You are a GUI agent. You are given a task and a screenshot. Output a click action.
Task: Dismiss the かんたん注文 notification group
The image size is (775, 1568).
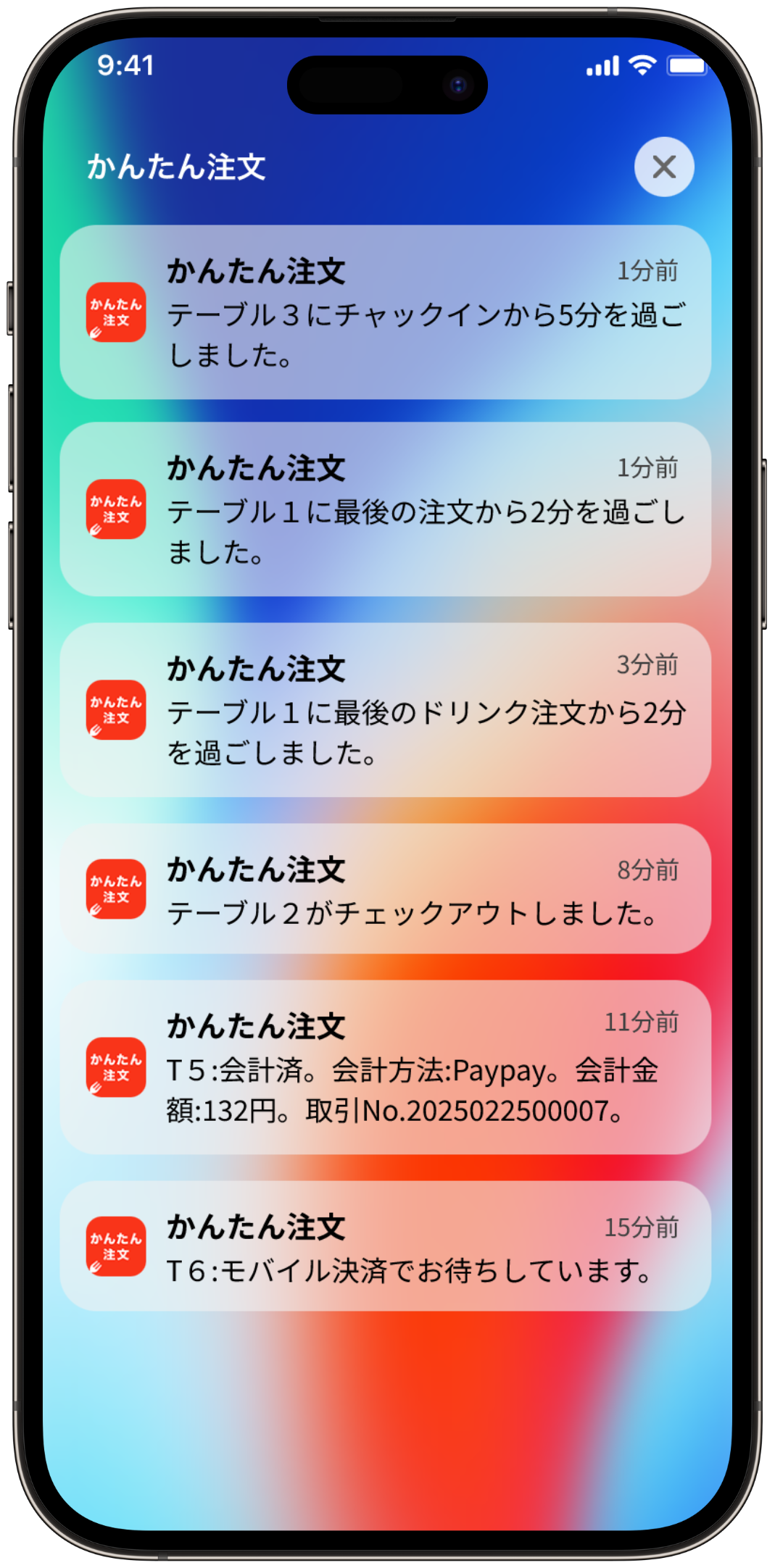(663, 167)
